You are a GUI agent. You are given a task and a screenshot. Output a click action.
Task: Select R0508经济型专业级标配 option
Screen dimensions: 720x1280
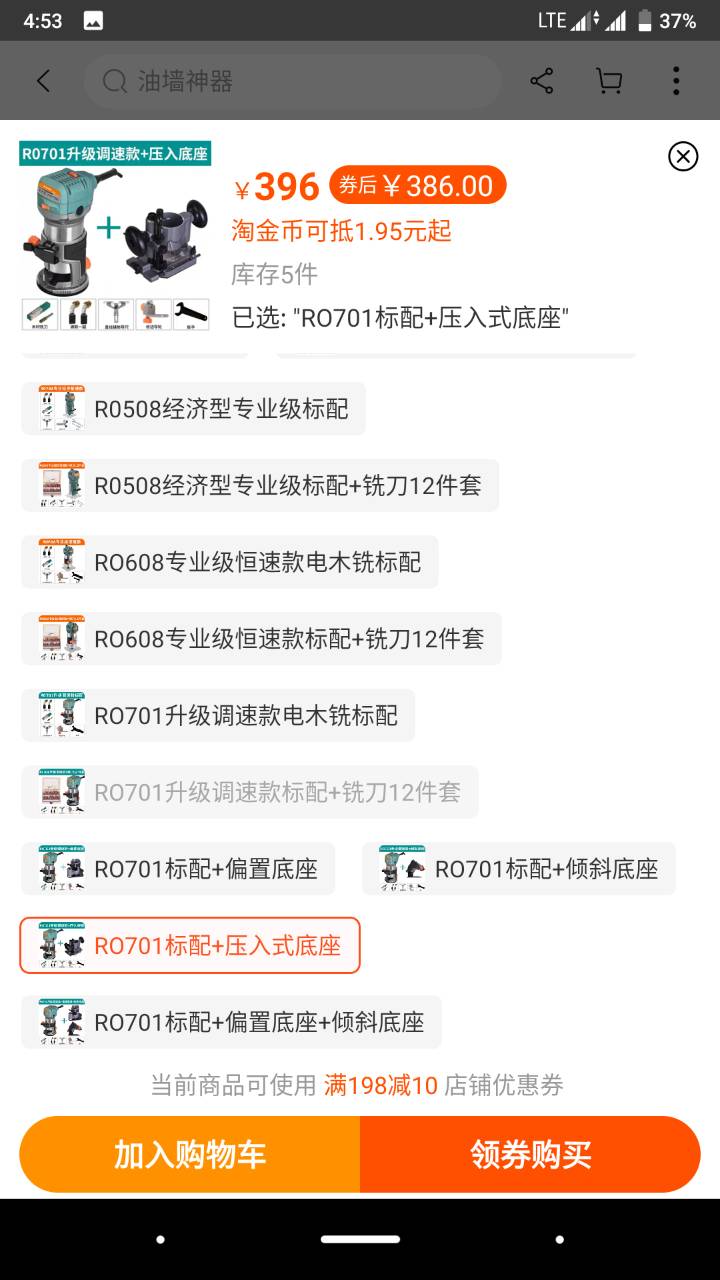[193, 409]
